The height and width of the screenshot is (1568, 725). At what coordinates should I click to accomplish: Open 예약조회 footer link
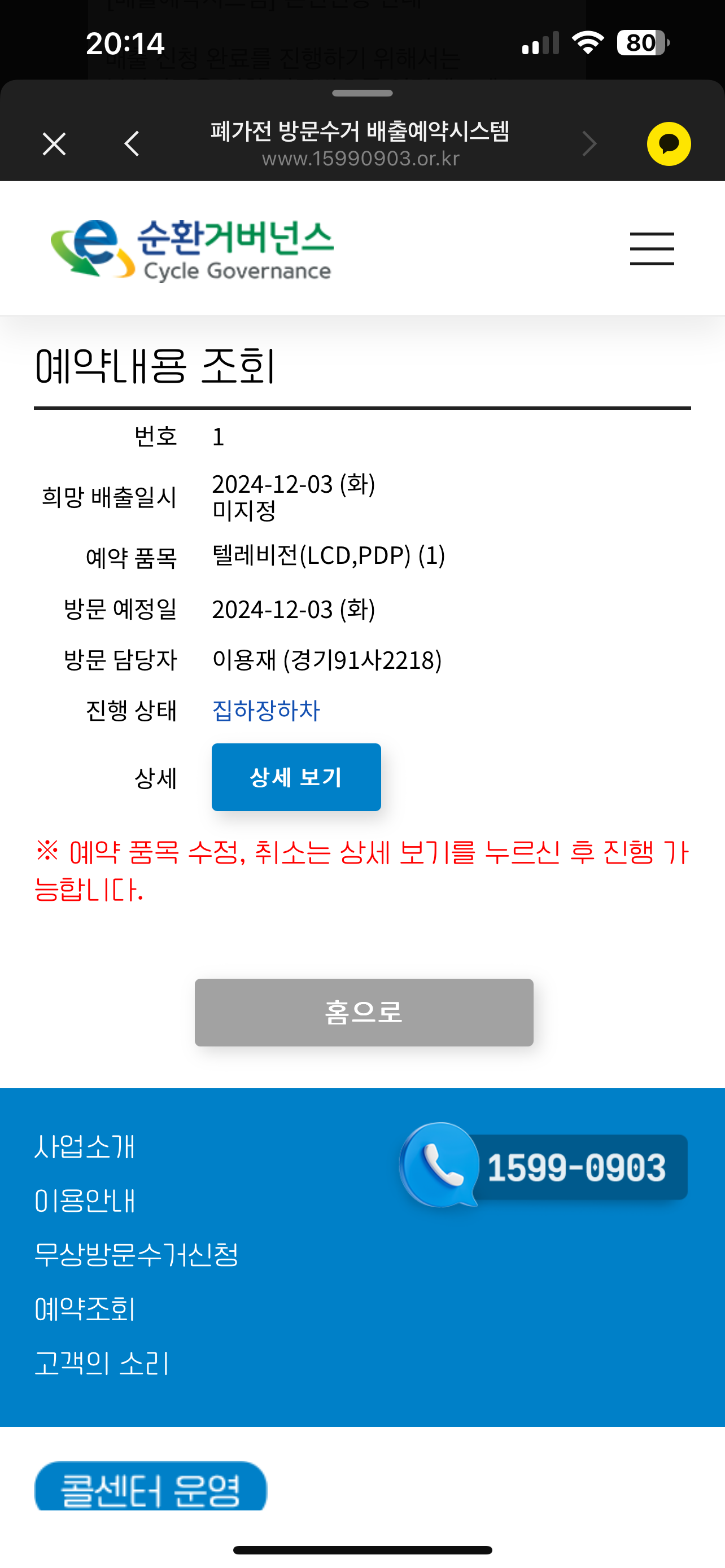[85, 1309]
